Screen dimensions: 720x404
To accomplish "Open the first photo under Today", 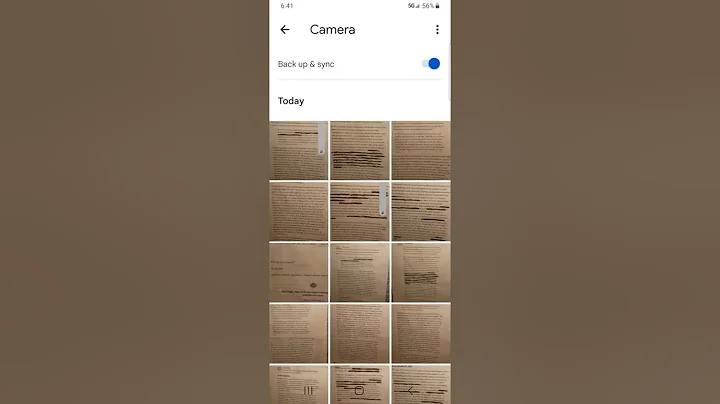I will click(x=299, y=150).
